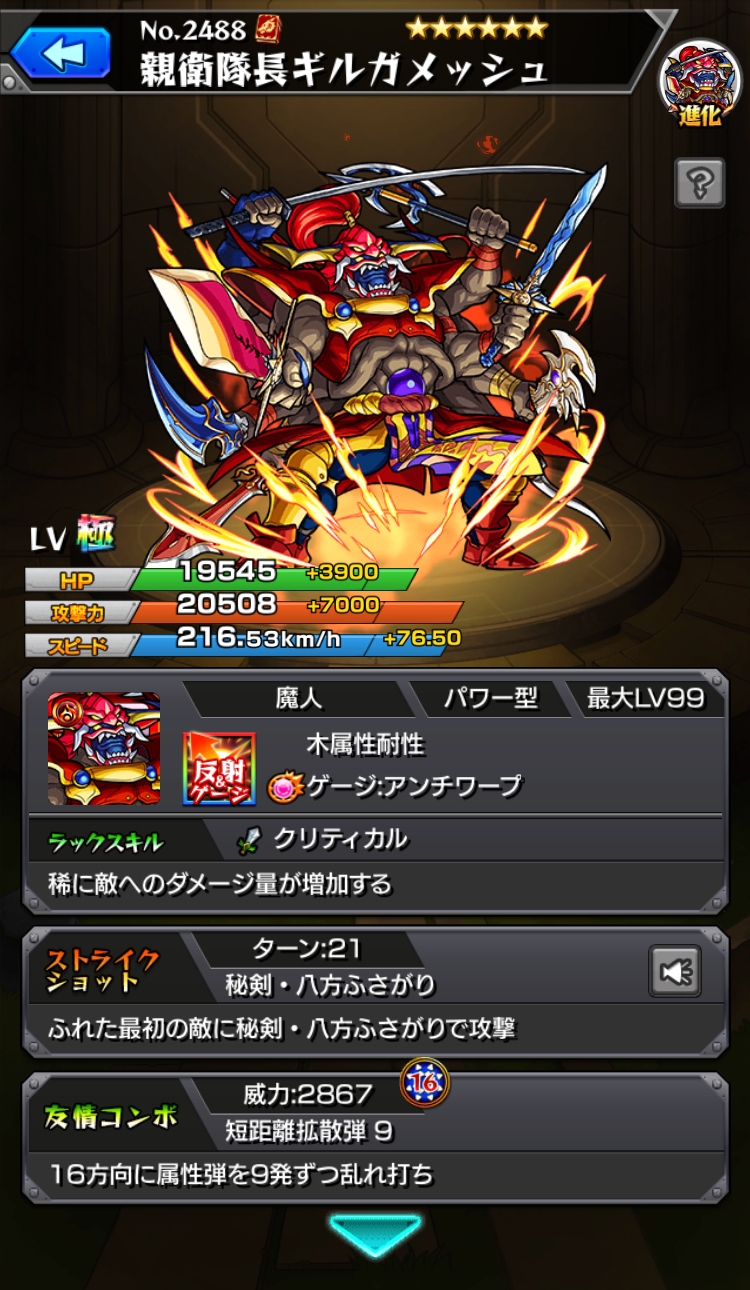The image size is (750, 1290).
Task: Open the question mark help button
Action: click(x=699, y=183)
